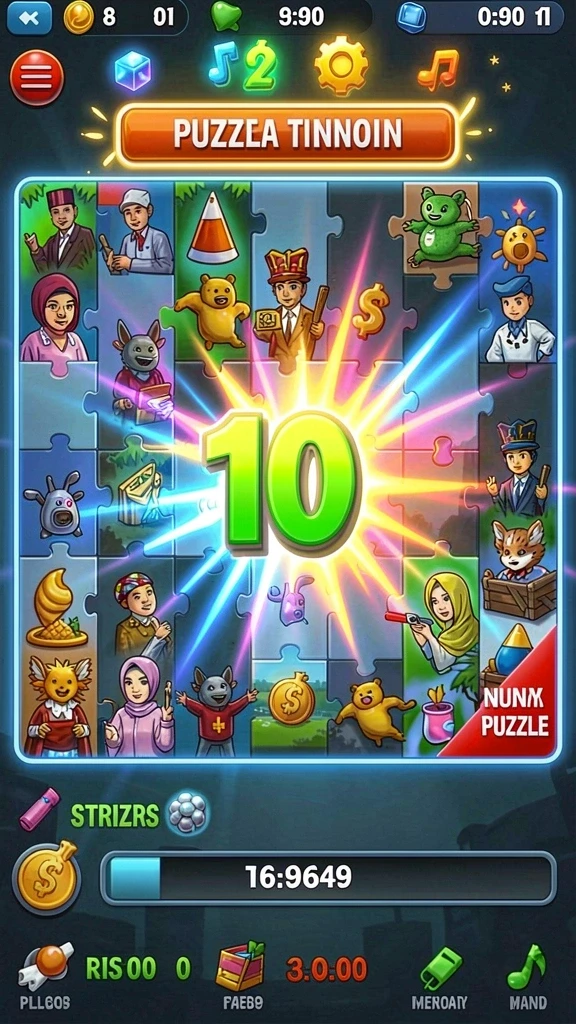Tap the PUZZLA TINNOIN orange banner button

[286, 135]
